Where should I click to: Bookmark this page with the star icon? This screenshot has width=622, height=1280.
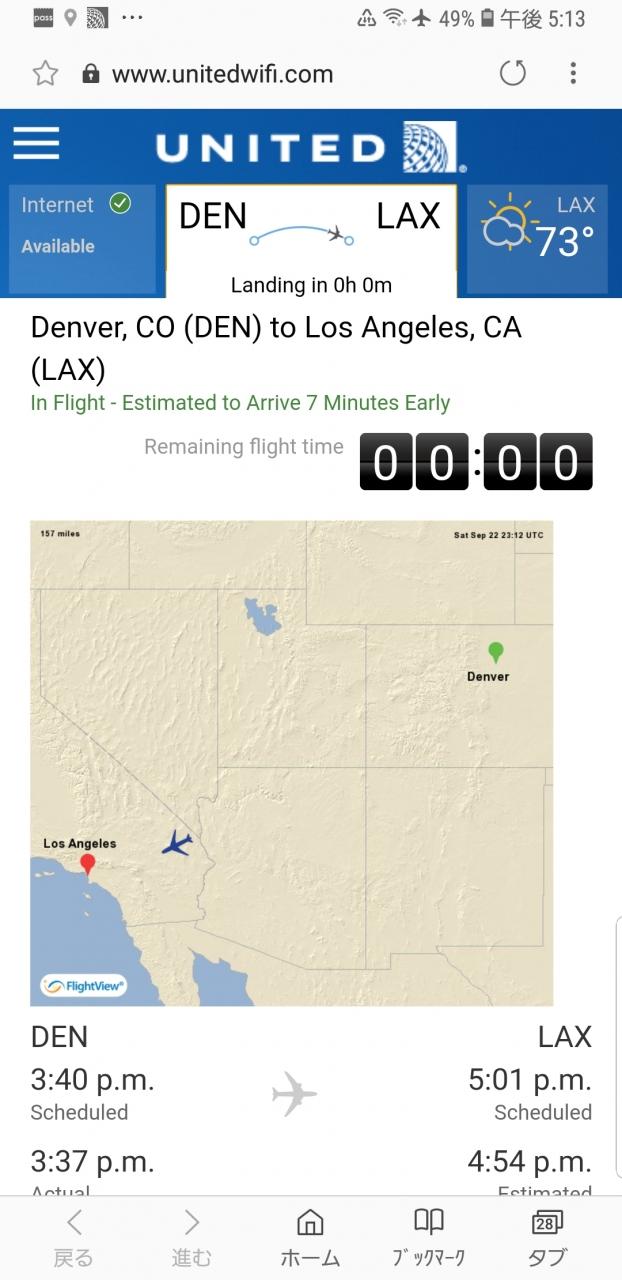pos(45,74)
